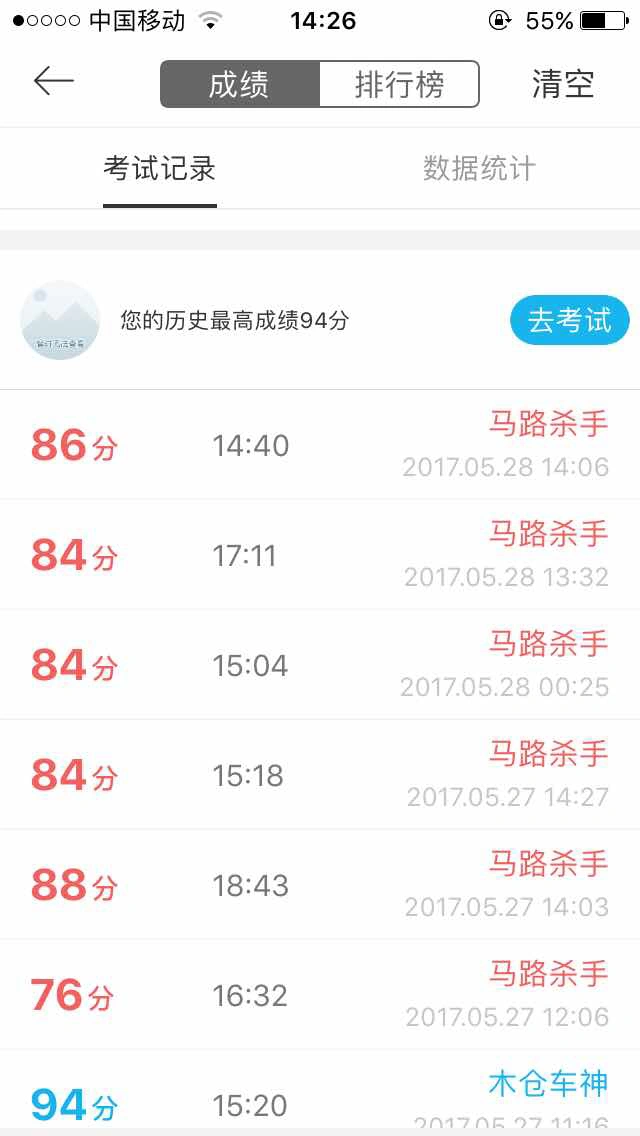Open the 88分 record from 2017.05.27 14:03
640x1136 pixels.
pyautogui.click(x=320, y=885)
